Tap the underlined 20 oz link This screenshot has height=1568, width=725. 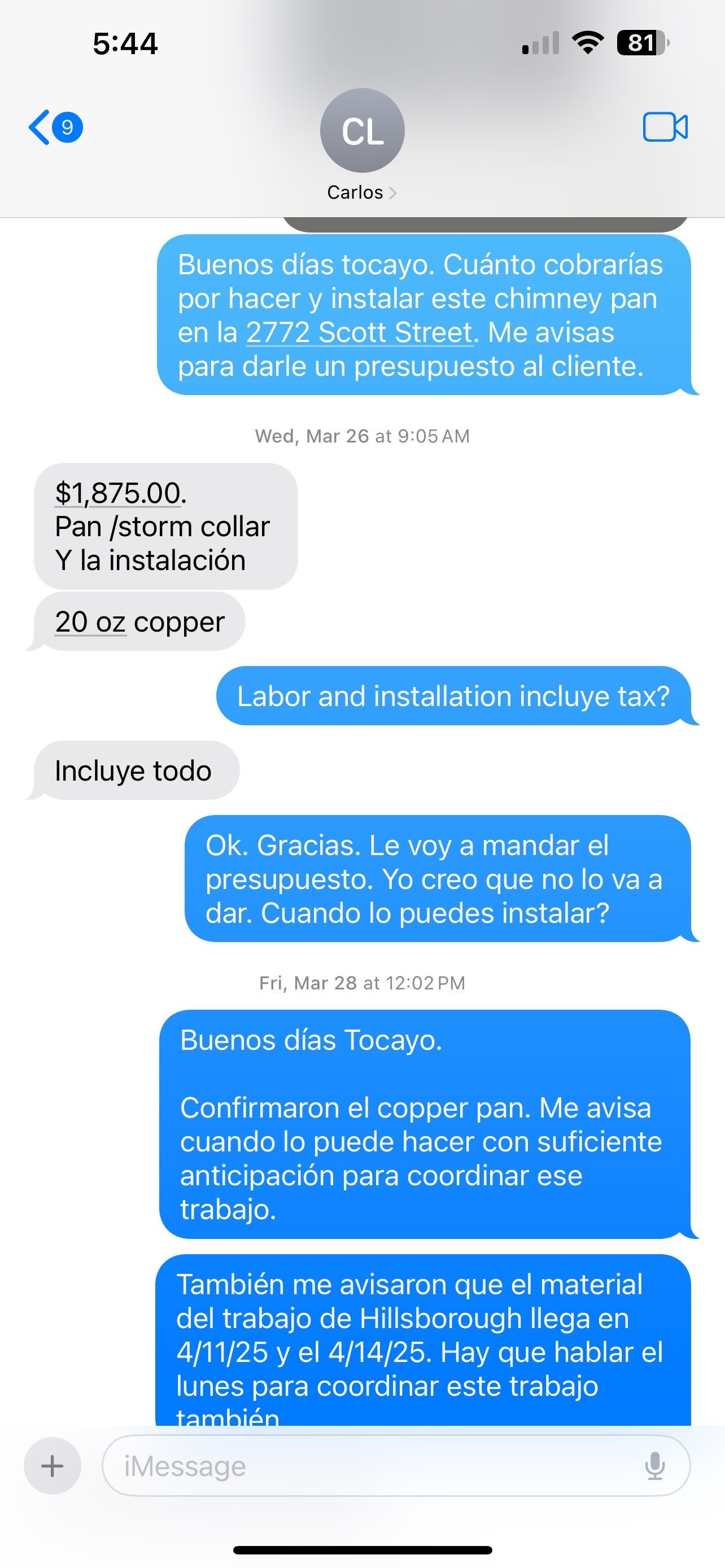(90, 622)
